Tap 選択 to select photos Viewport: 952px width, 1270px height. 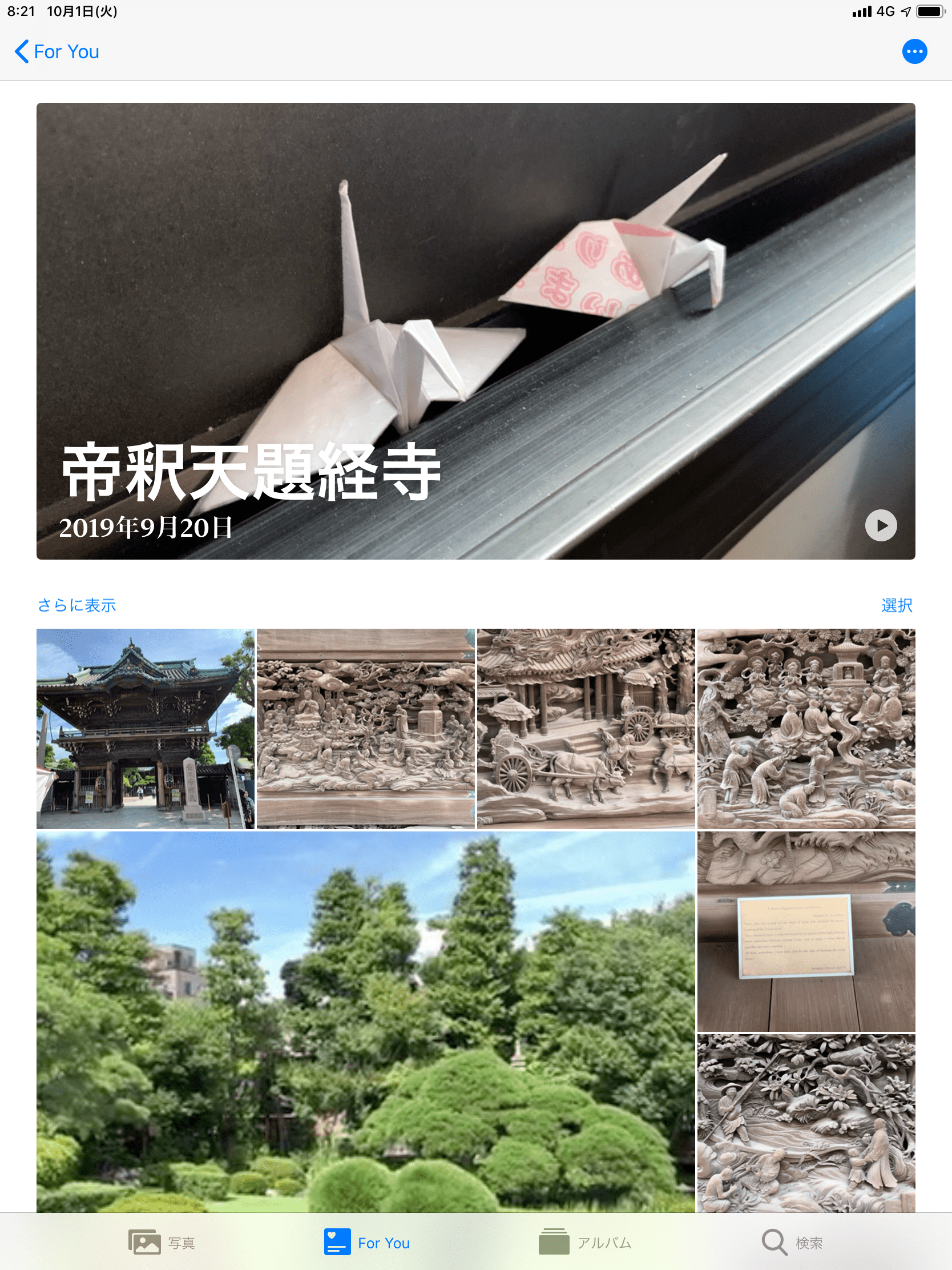click(896, 605)
